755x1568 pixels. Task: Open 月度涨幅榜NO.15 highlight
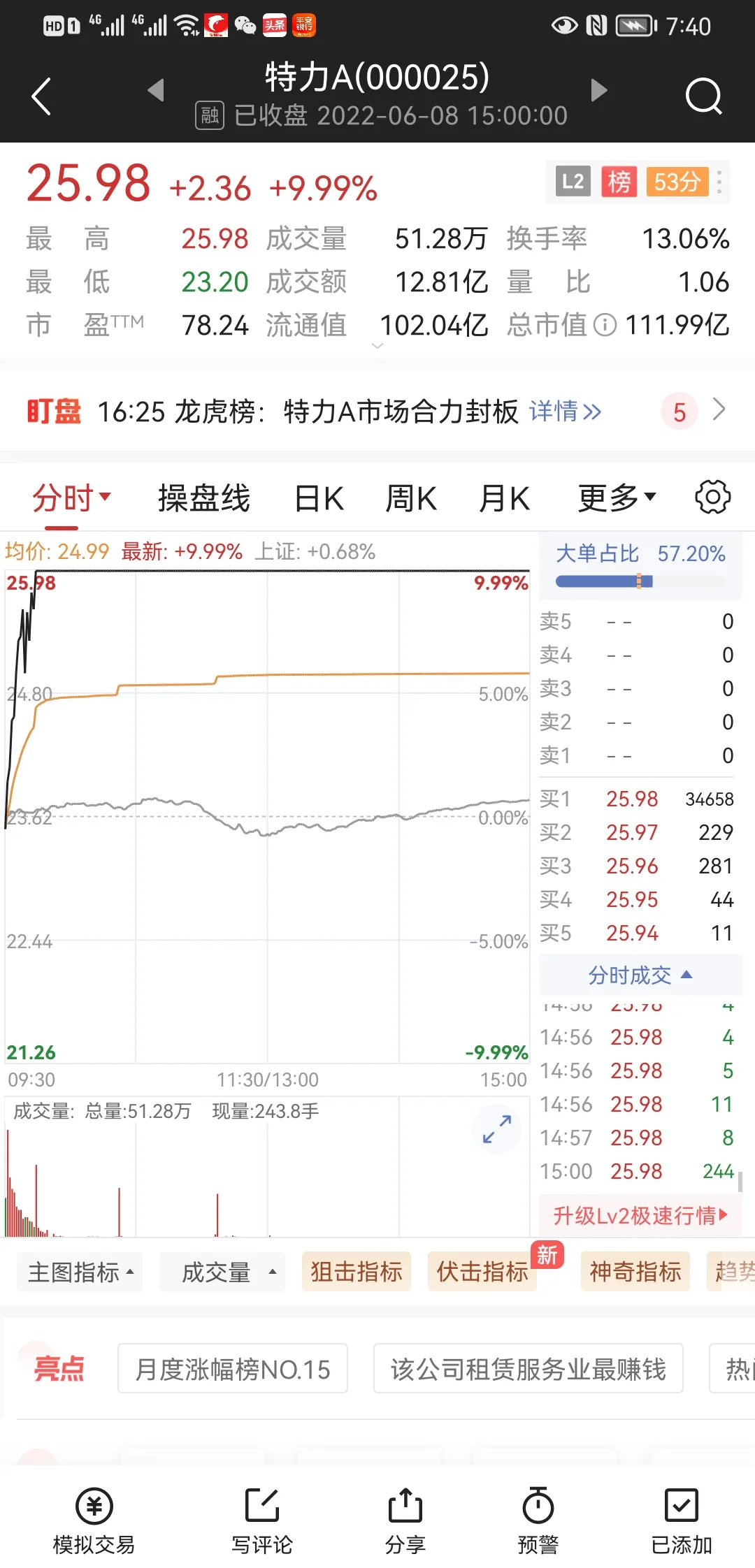[x=232, y=1370]
